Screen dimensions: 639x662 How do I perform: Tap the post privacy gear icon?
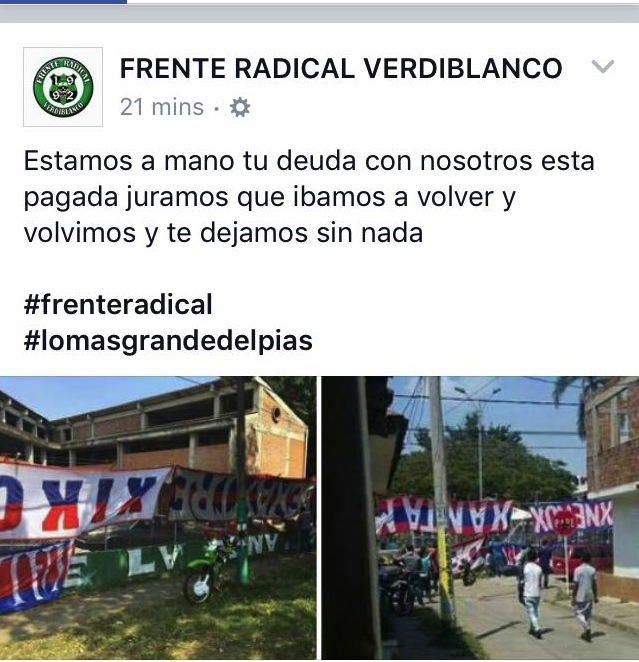coord(240,107)
